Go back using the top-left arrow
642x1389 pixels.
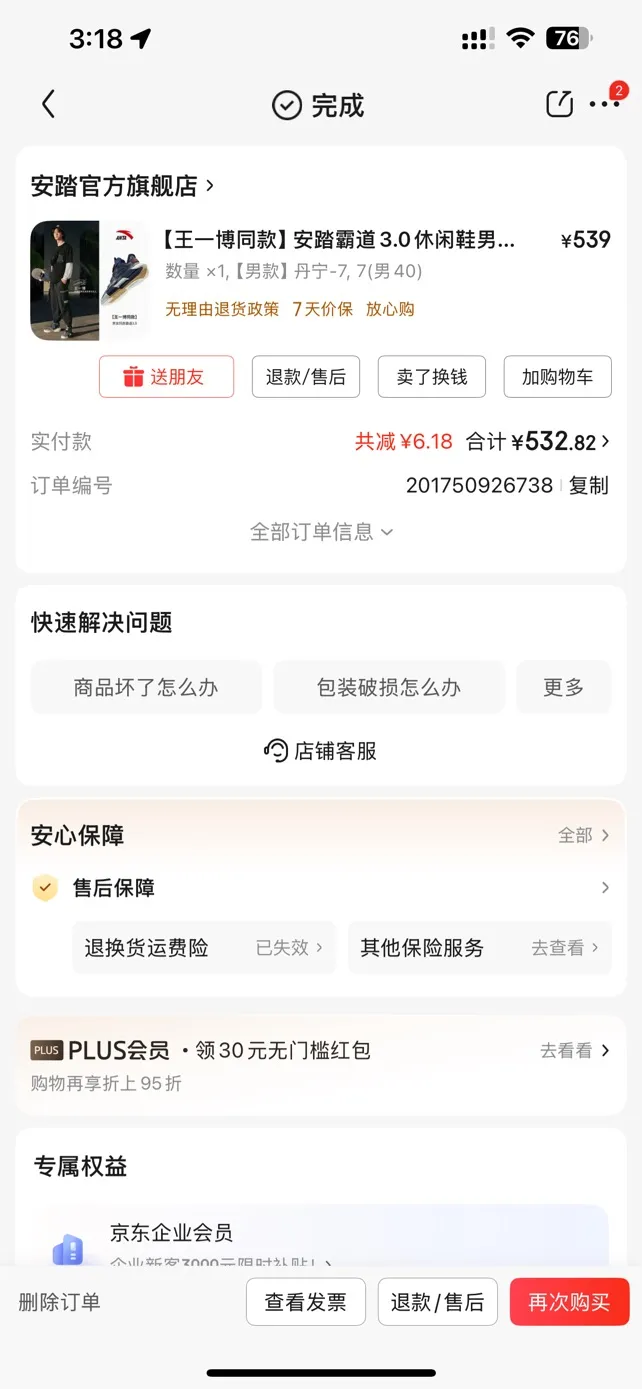48,104
